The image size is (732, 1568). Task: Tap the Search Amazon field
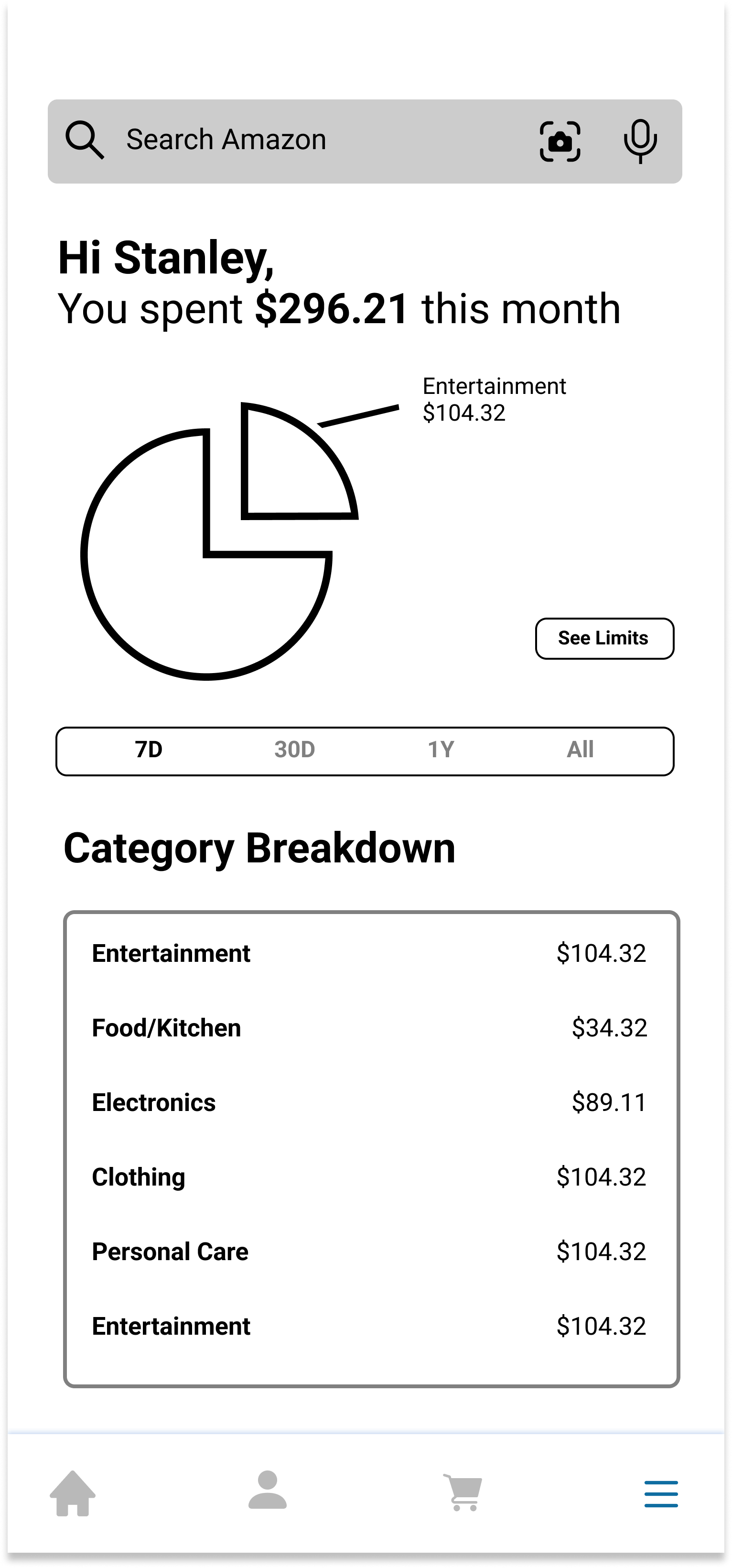pyautogui.click(x=365, y=141)
